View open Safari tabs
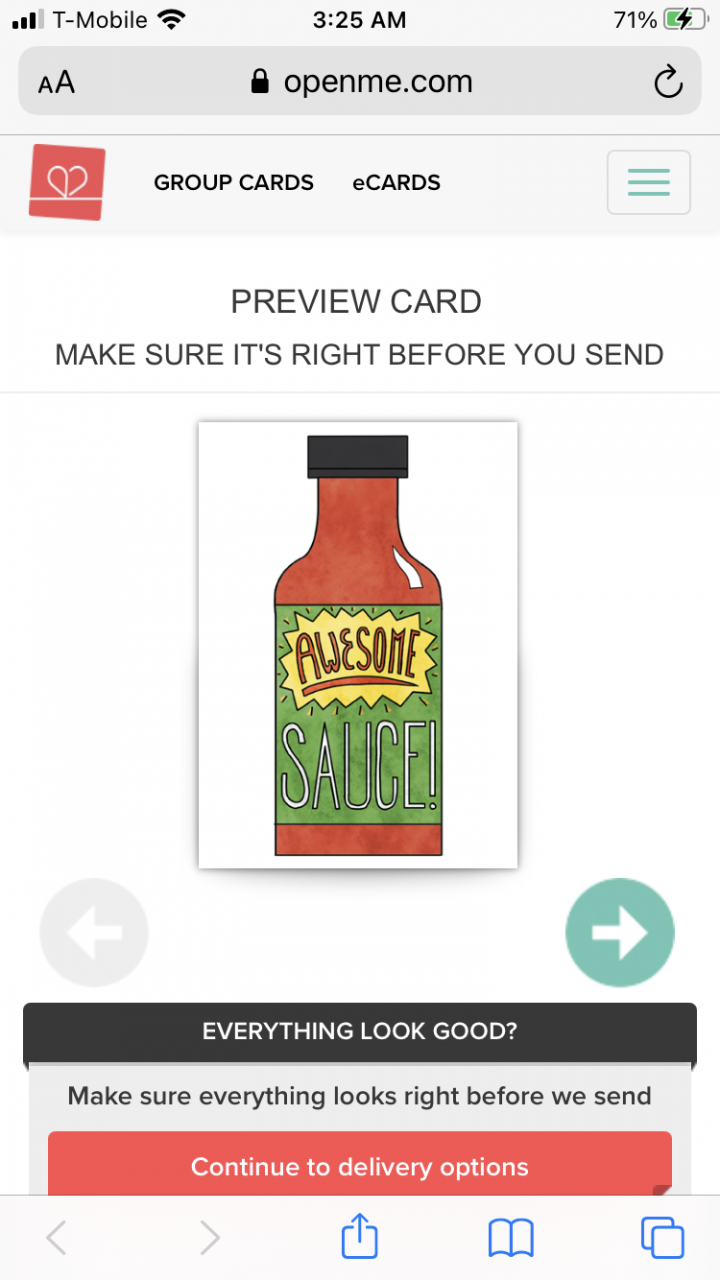 point(662,1238)
